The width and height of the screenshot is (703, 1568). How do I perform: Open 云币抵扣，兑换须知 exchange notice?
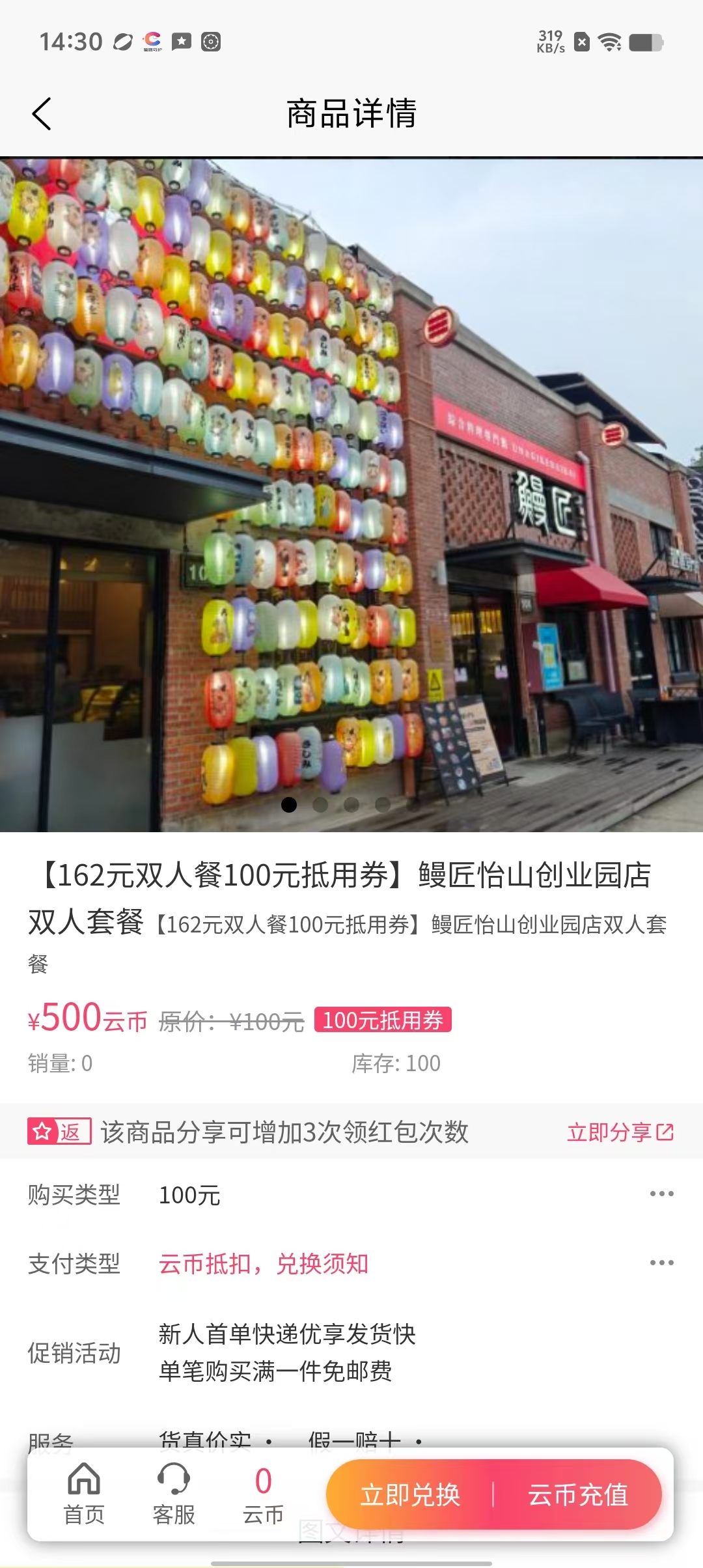click(264, 1264)
